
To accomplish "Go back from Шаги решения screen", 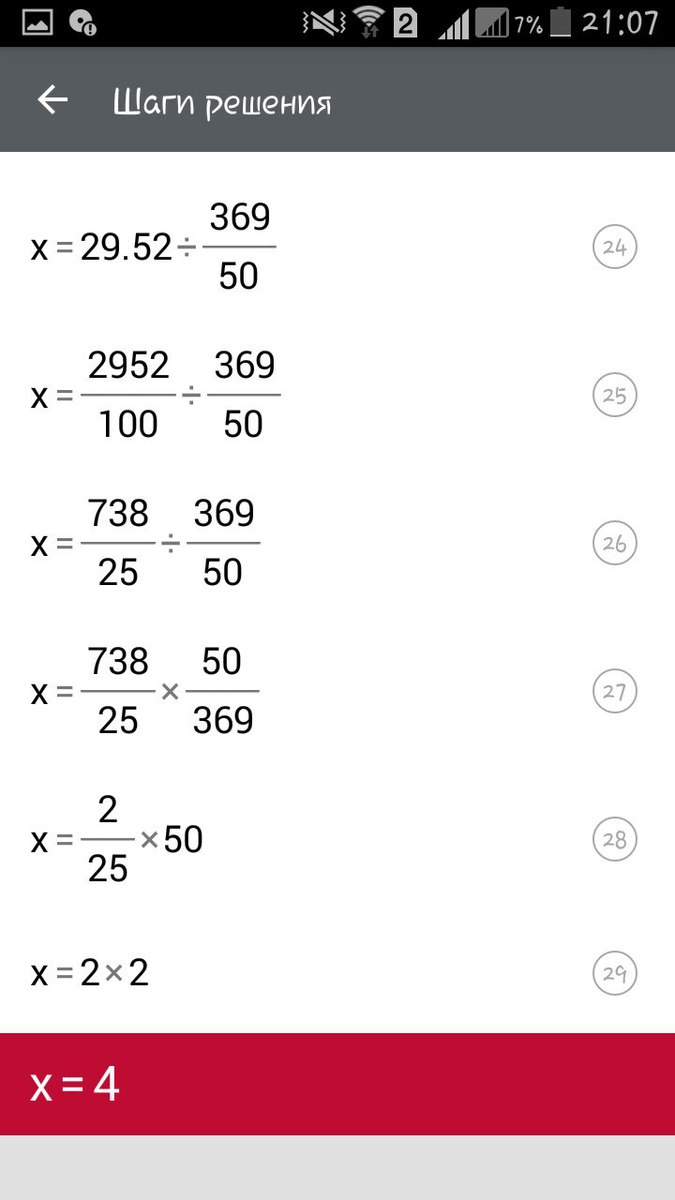I will (52, 100).
